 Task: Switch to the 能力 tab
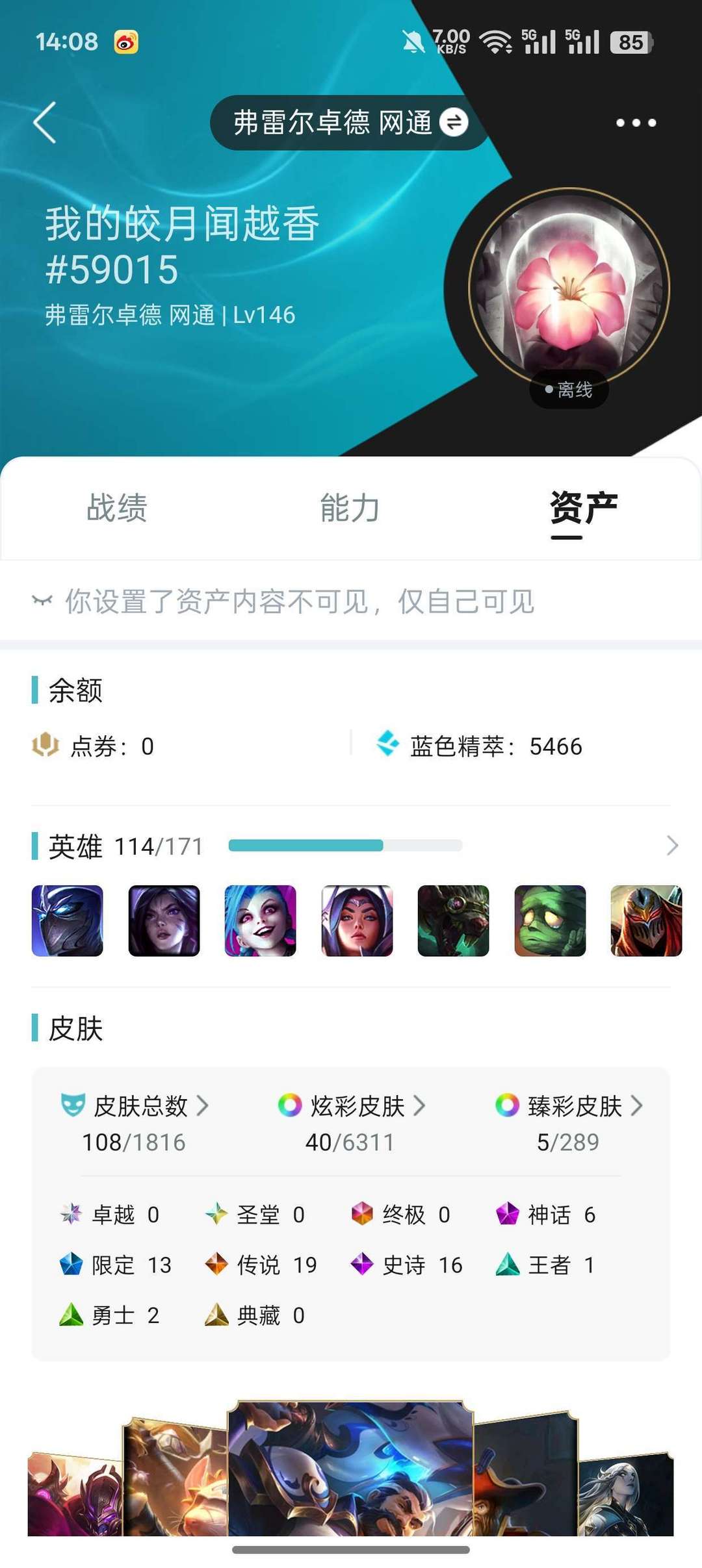click(x=350, y=508)
